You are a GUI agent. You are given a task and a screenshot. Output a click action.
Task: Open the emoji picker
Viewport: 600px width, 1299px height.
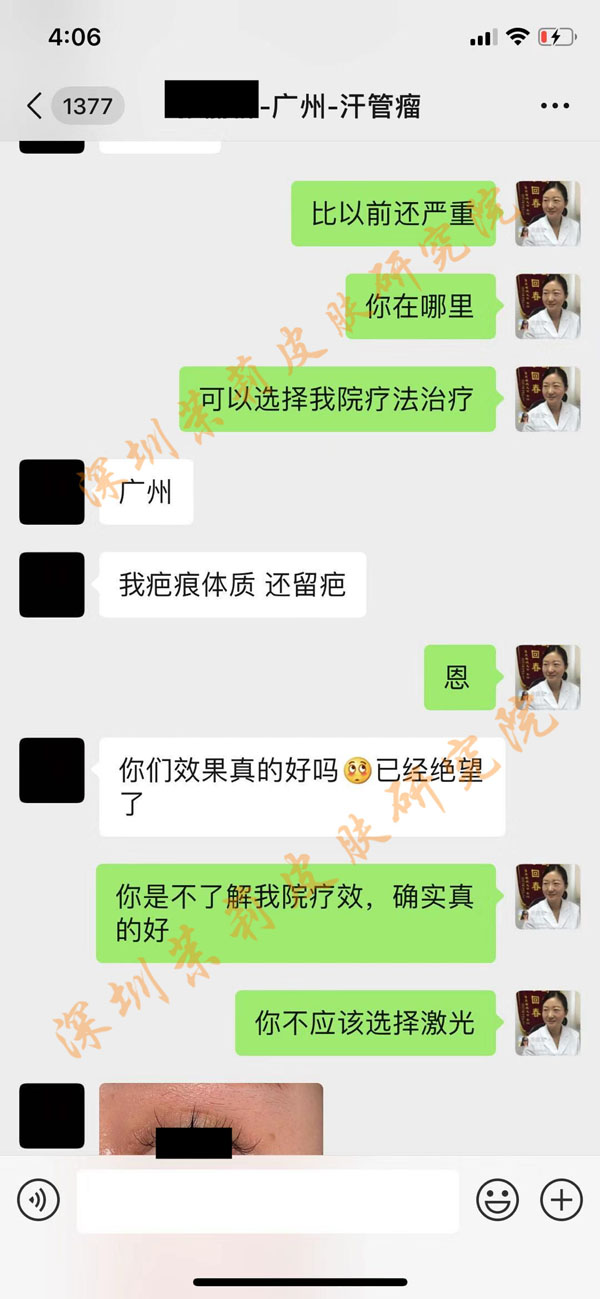(x=497, y=1200)
